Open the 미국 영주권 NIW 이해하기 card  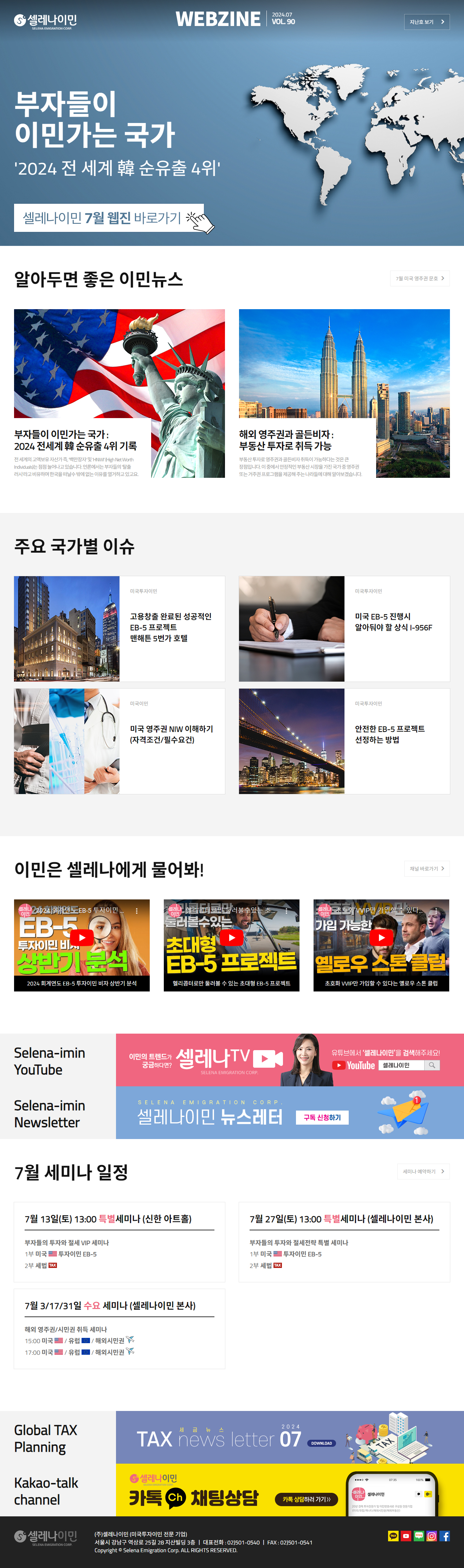click(x=120, y=741)
